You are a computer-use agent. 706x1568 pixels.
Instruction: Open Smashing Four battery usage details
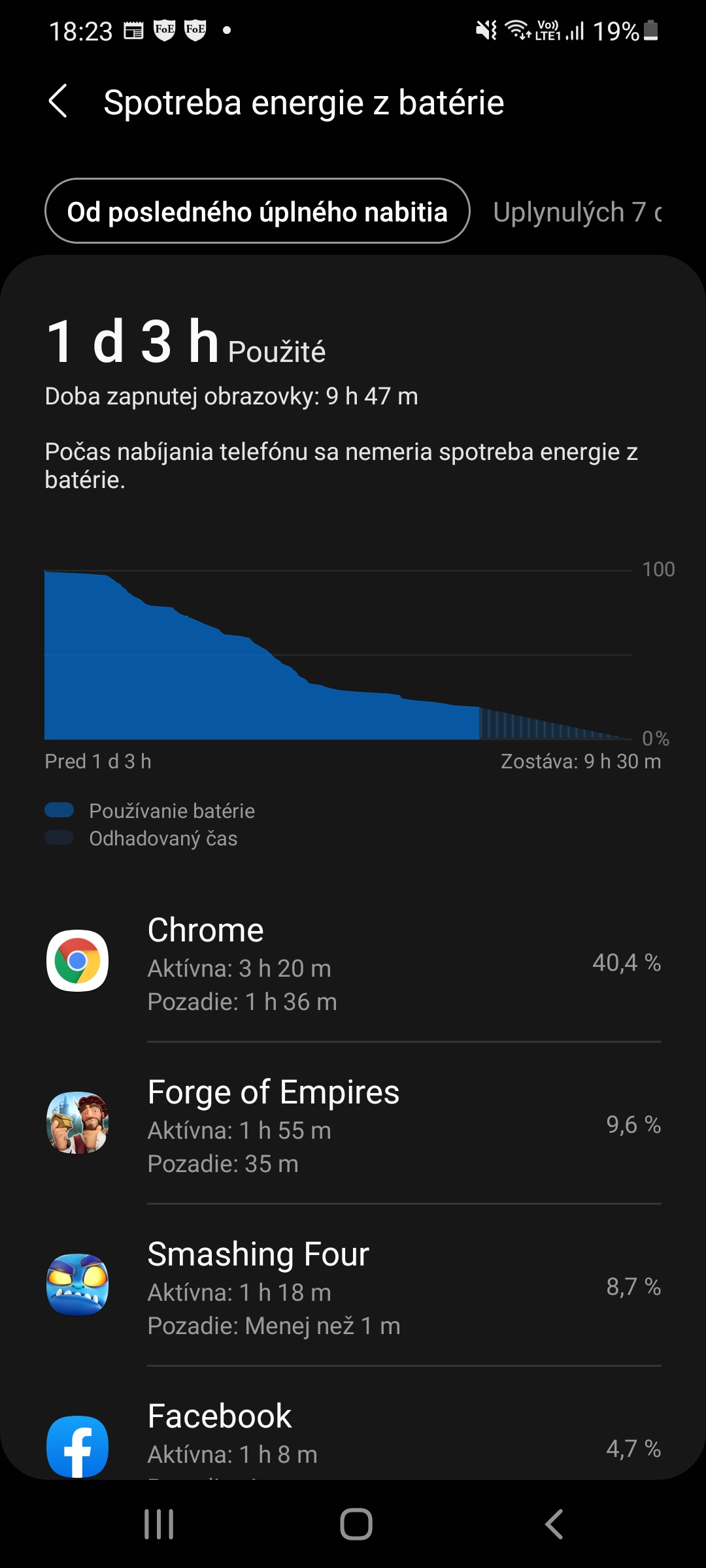[x=353, y=1285]
